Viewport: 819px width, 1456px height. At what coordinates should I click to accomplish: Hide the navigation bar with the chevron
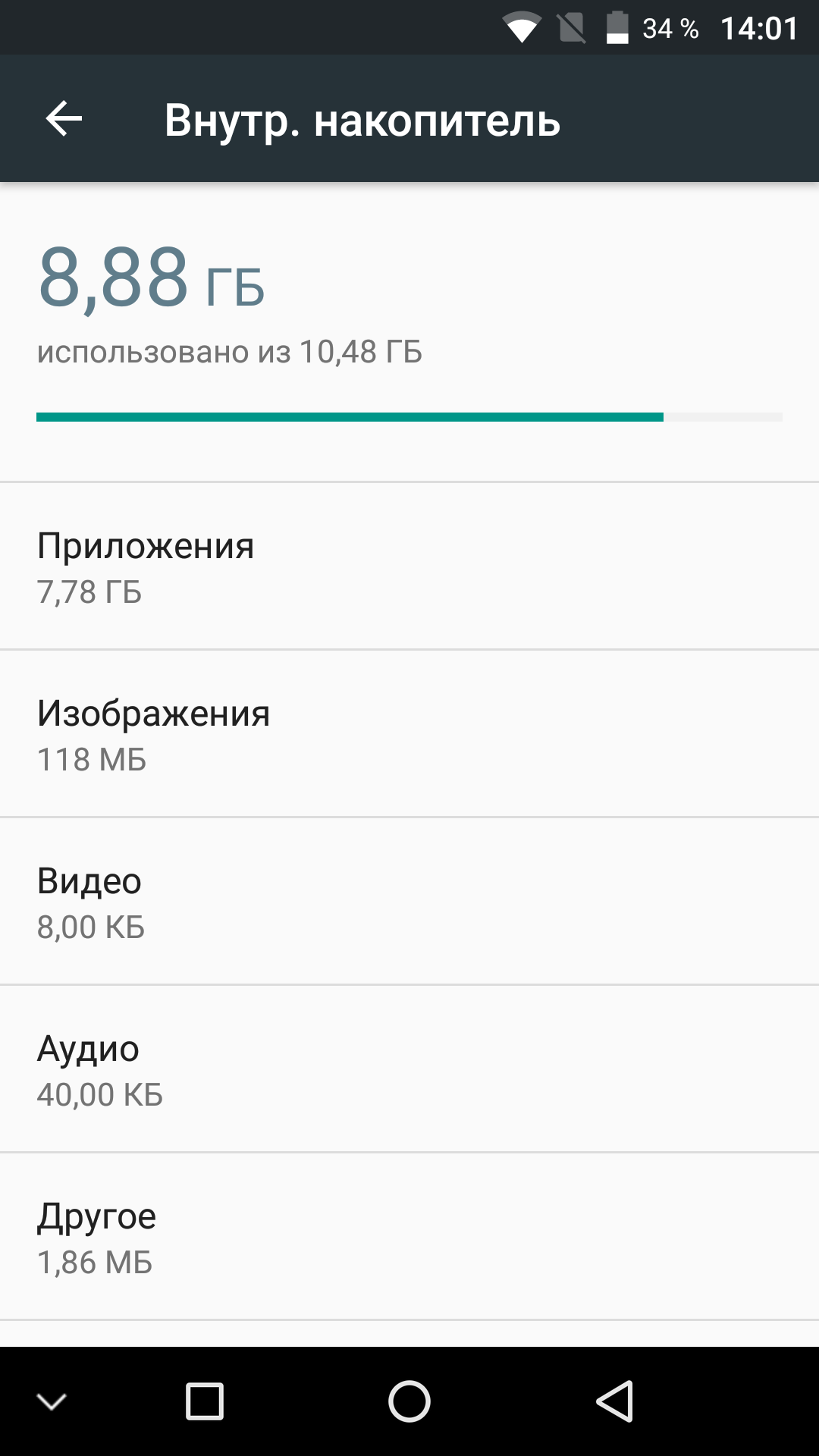(x=52, y=1401)
